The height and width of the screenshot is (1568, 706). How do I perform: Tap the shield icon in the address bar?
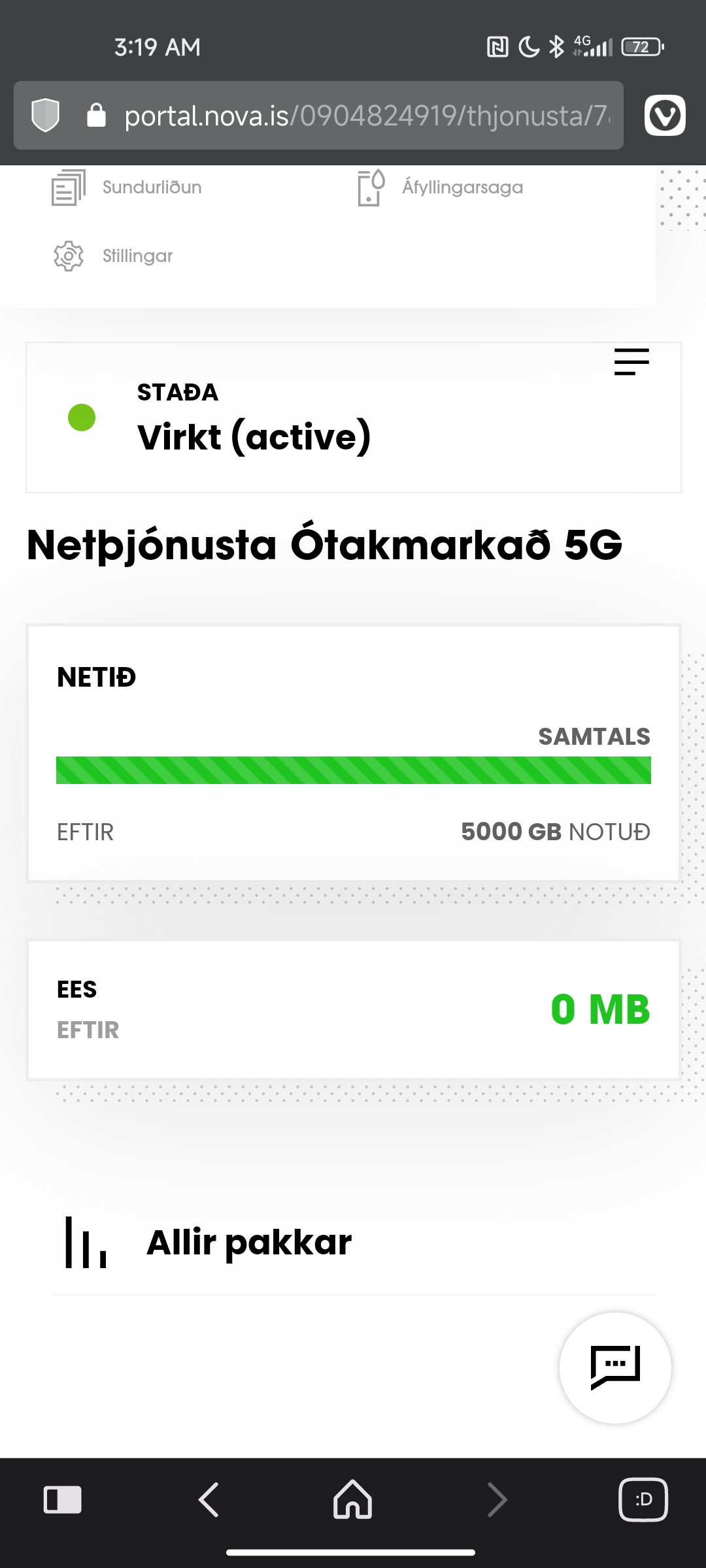pos(46,116)
